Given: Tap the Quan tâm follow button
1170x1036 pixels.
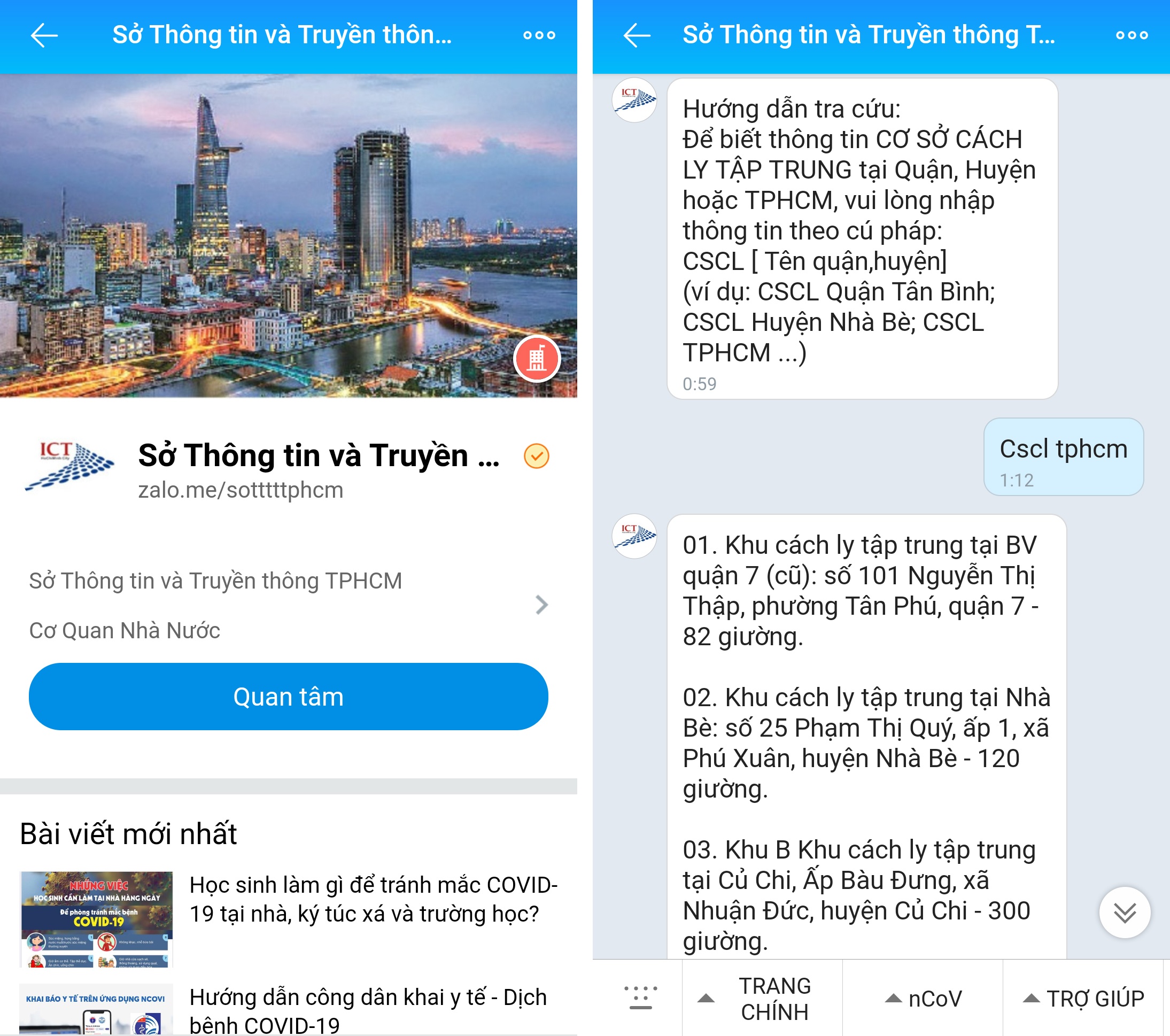Looking at the screenshot, I should coord(288,697).
